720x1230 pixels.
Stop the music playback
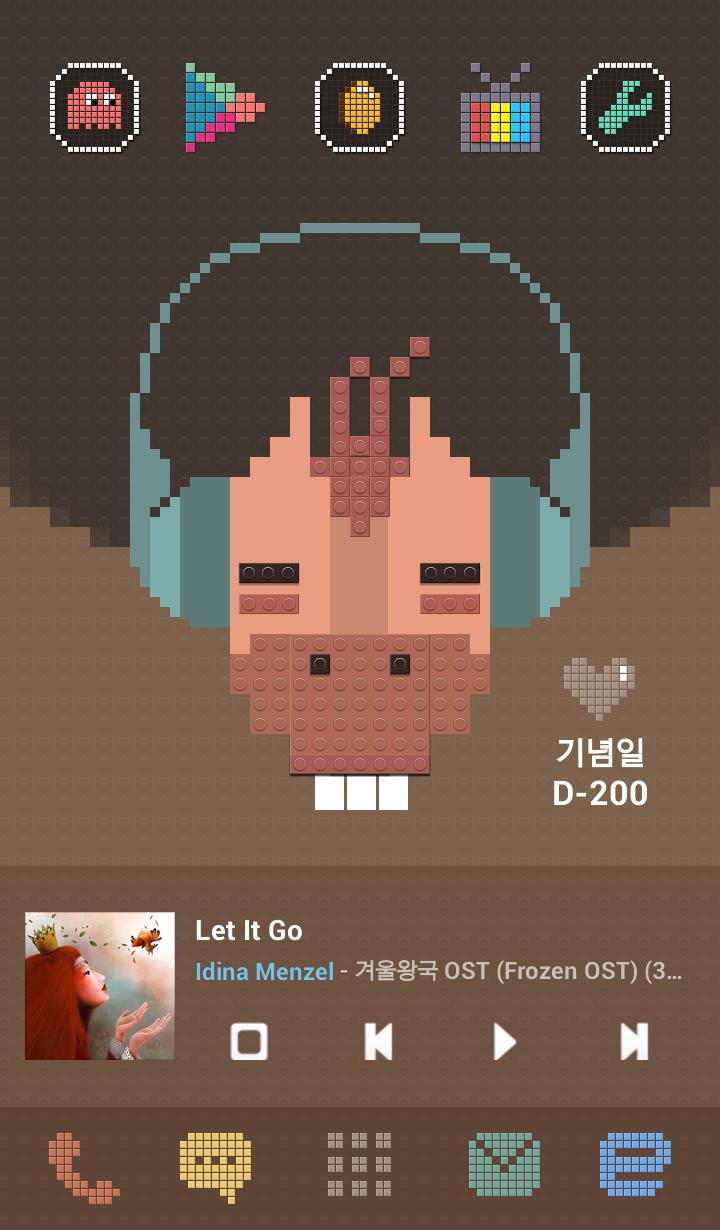point(249,1042)
